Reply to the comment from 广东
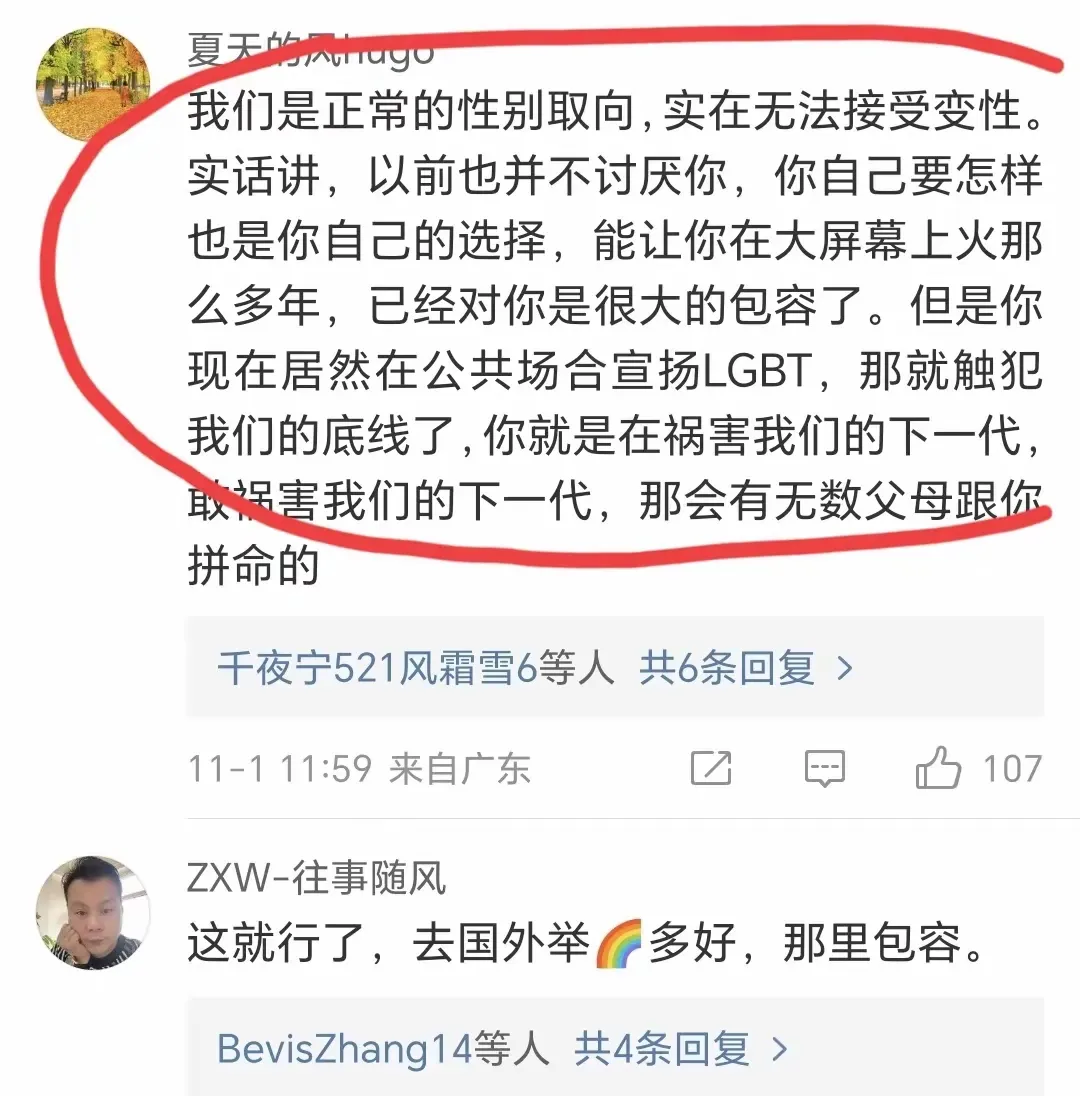Image resolution: width=1080 pixels, height=1096 pixels. [825, 768]
